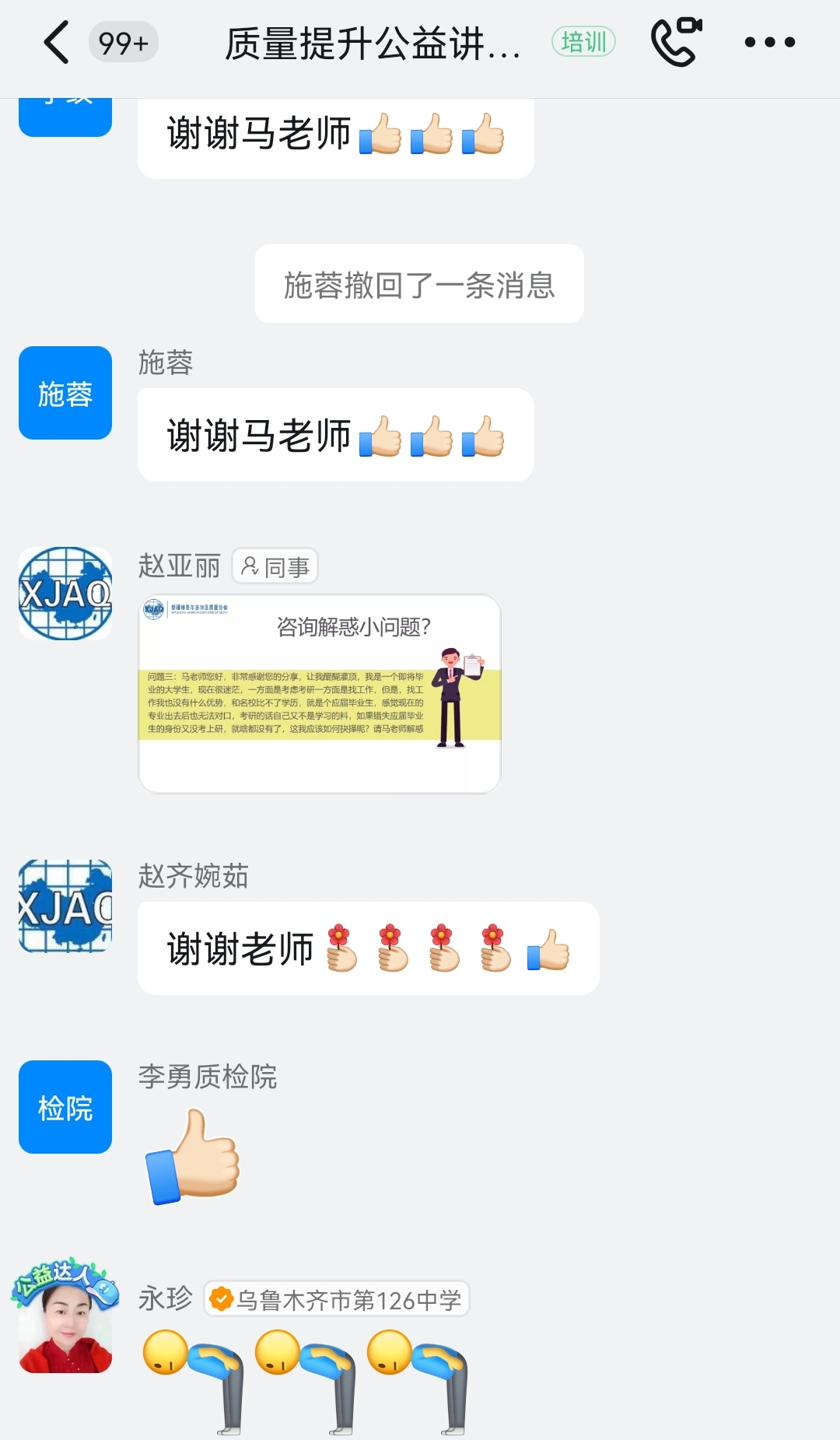View 赵齐婉茹's profile avatar
The width and height of the screenshot is (840, 1440).
[65, 906]
